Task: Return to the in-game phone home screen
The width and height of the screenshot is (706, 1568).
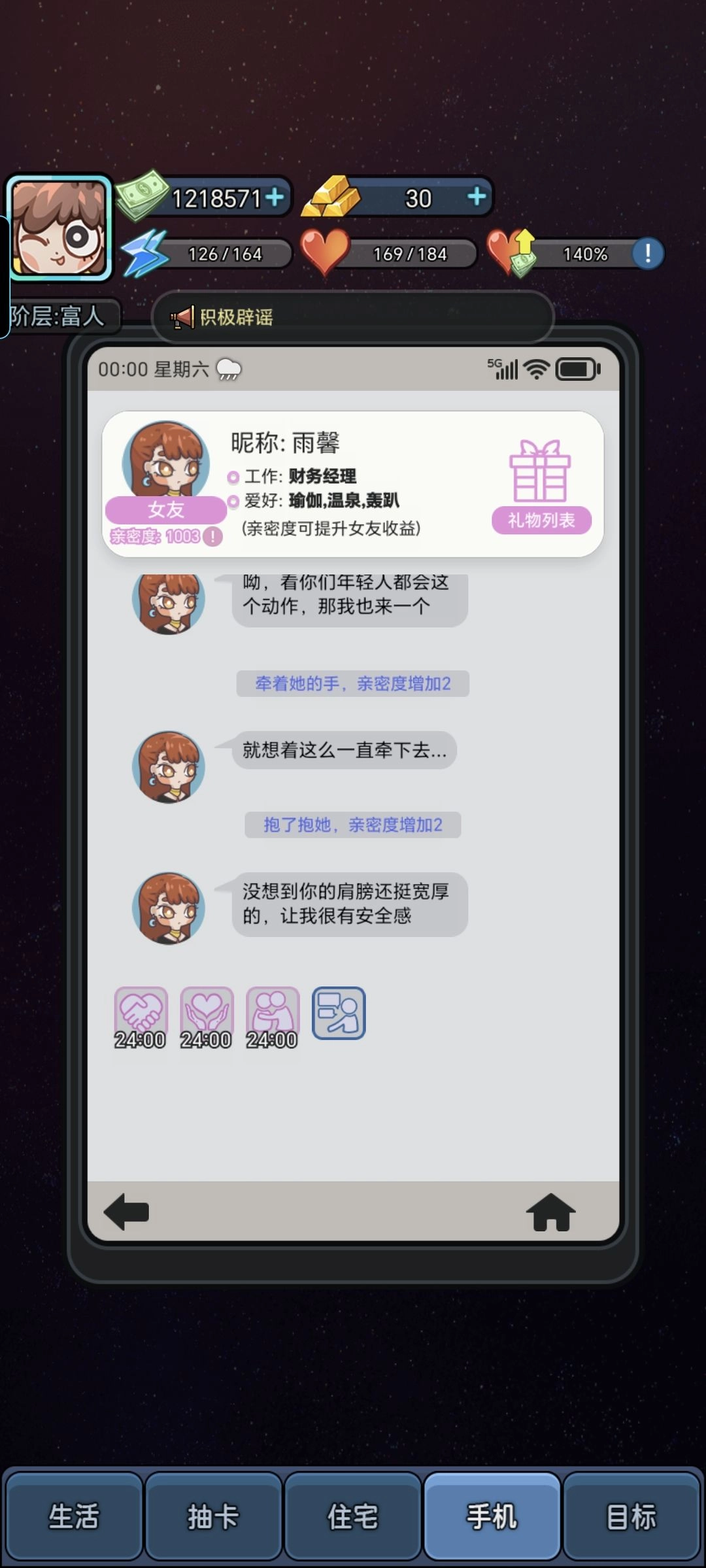Action: point(550,1212)
